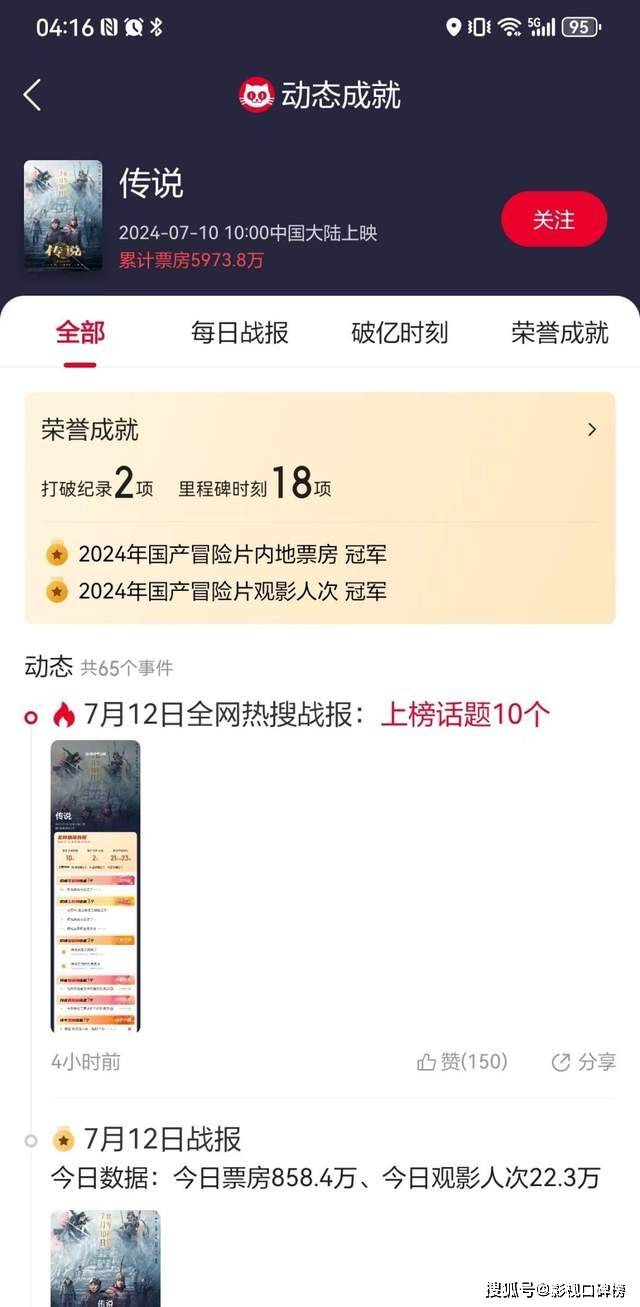Go back using the top-left arrow
Viewport: 640px width, 1307px height.
(33, 95)
